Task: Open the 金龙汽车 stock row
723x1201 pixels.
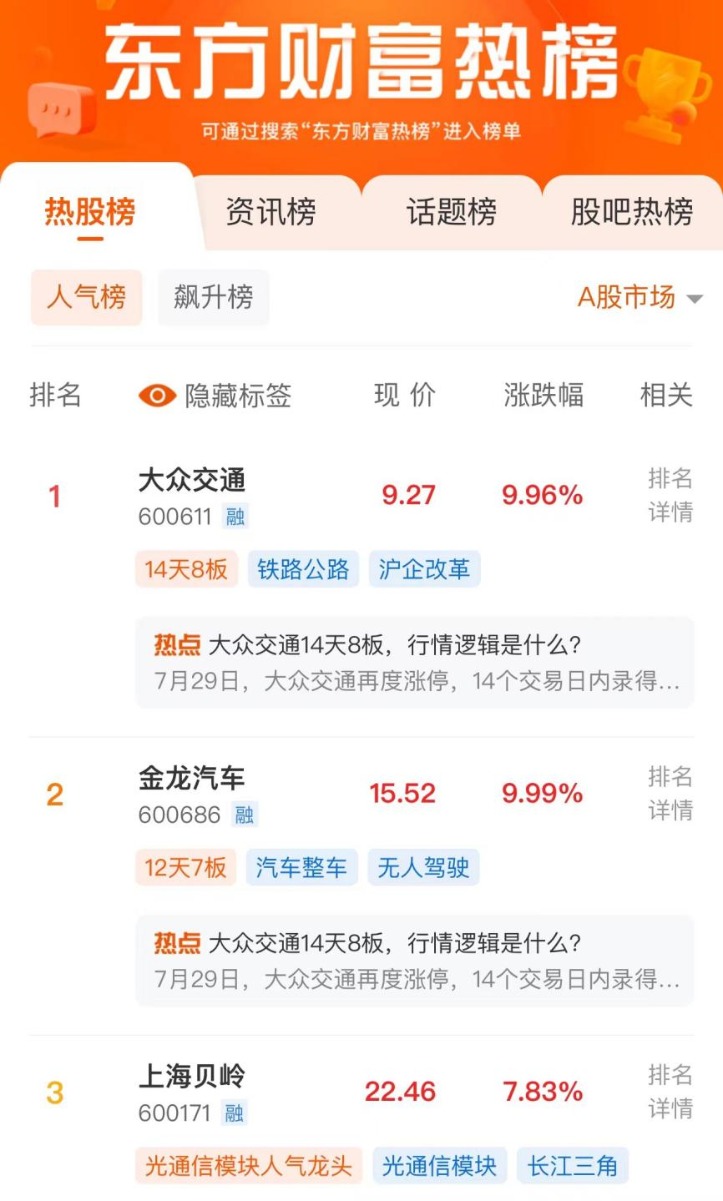Action: point(192,779)
